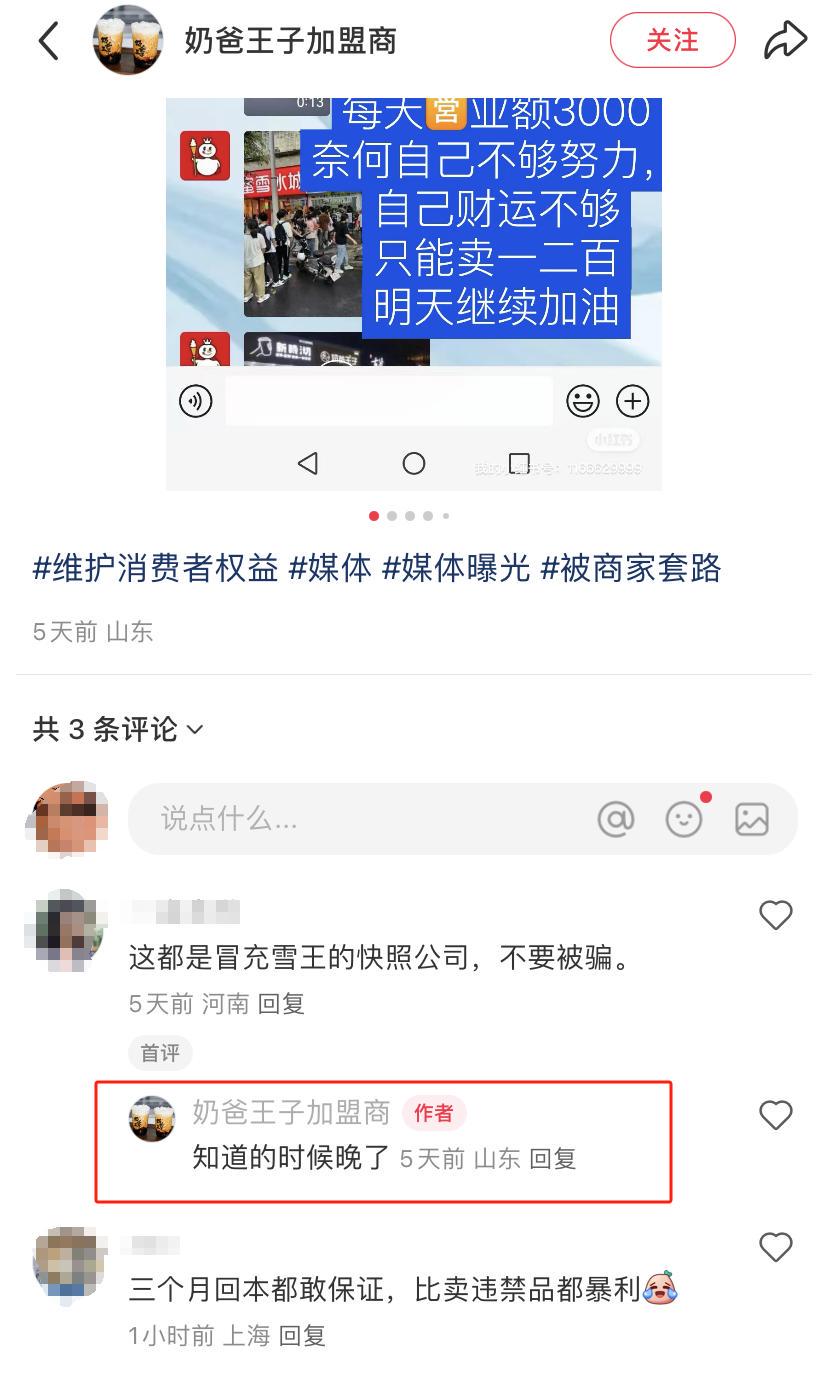The height and width of the screenshot is (1385, 823).
Task: Follow the author with 关注 button
Action: click(672, 41)
